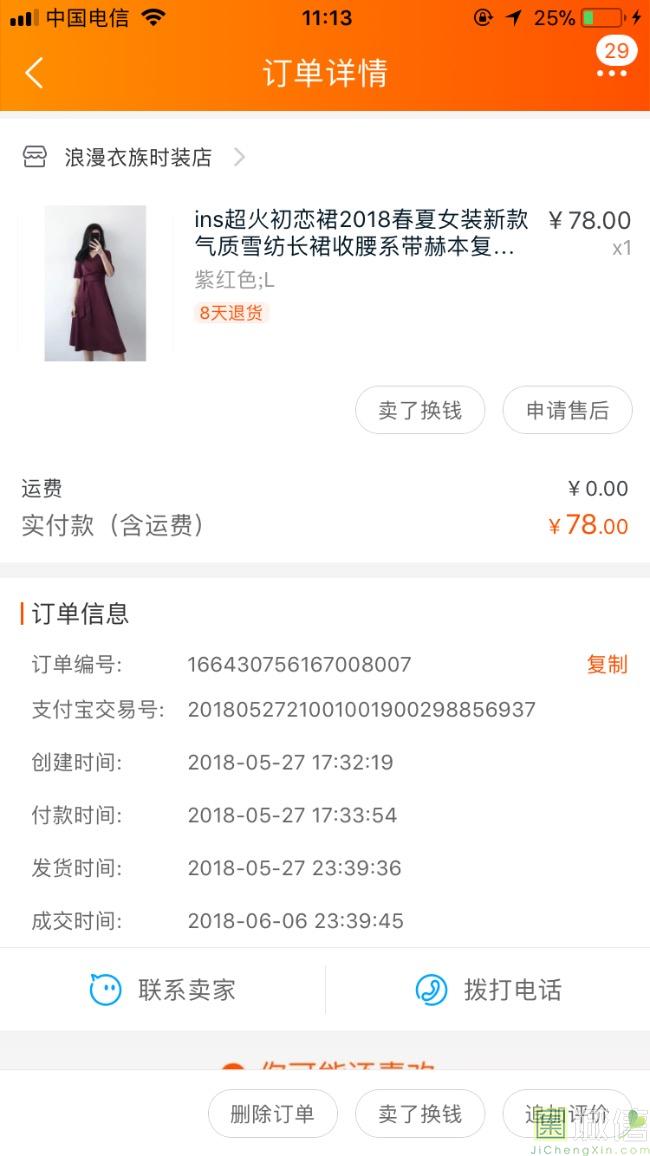
Task: Apply for after-sales via 申请售后
Action: click(x=567, y=411)
